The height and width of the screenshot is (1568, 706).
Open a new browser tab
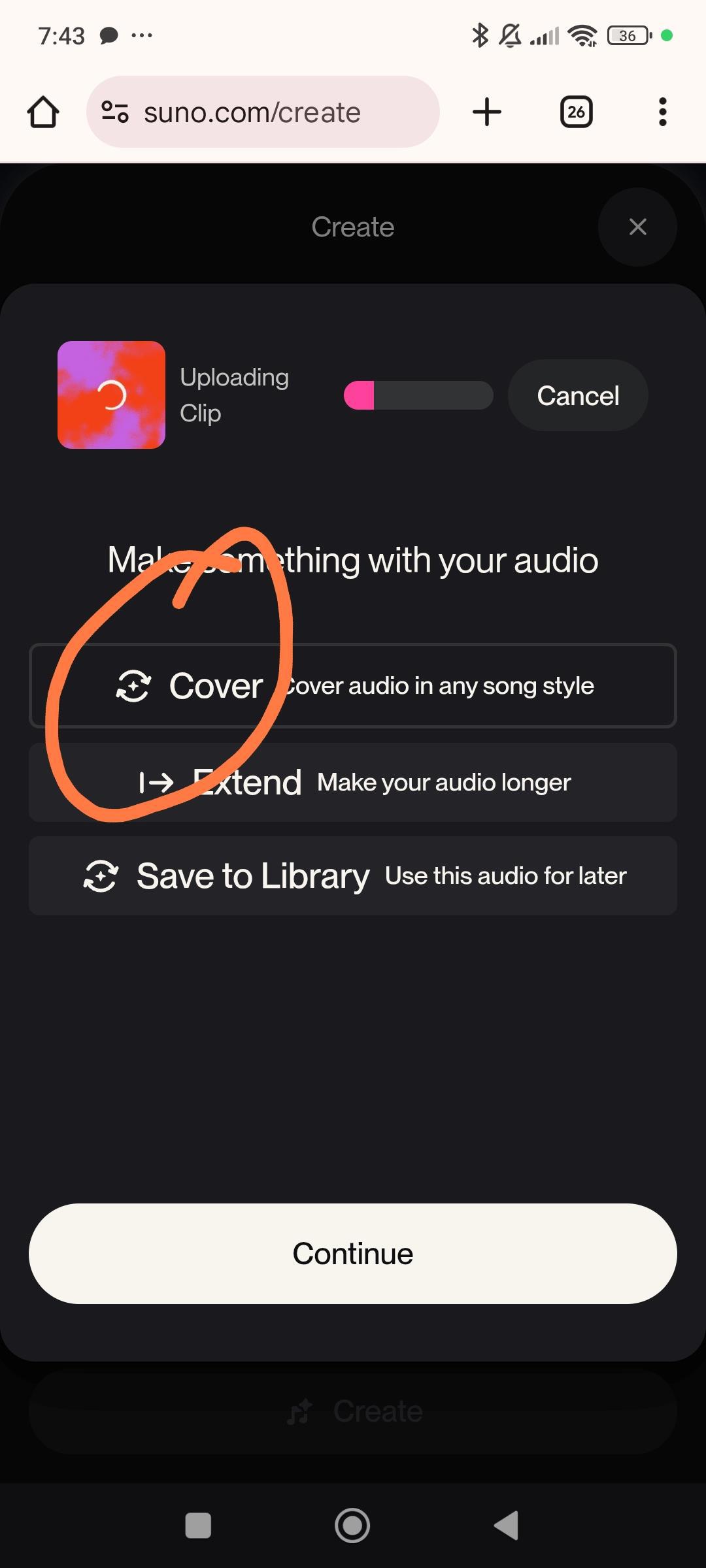click(487, 112)
